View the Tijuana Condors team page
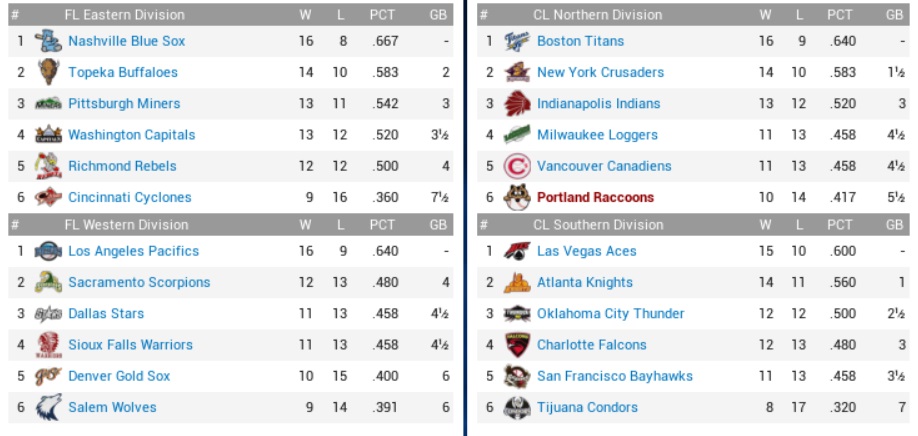The height and width of the screenshot is (436, 918). 587,407
